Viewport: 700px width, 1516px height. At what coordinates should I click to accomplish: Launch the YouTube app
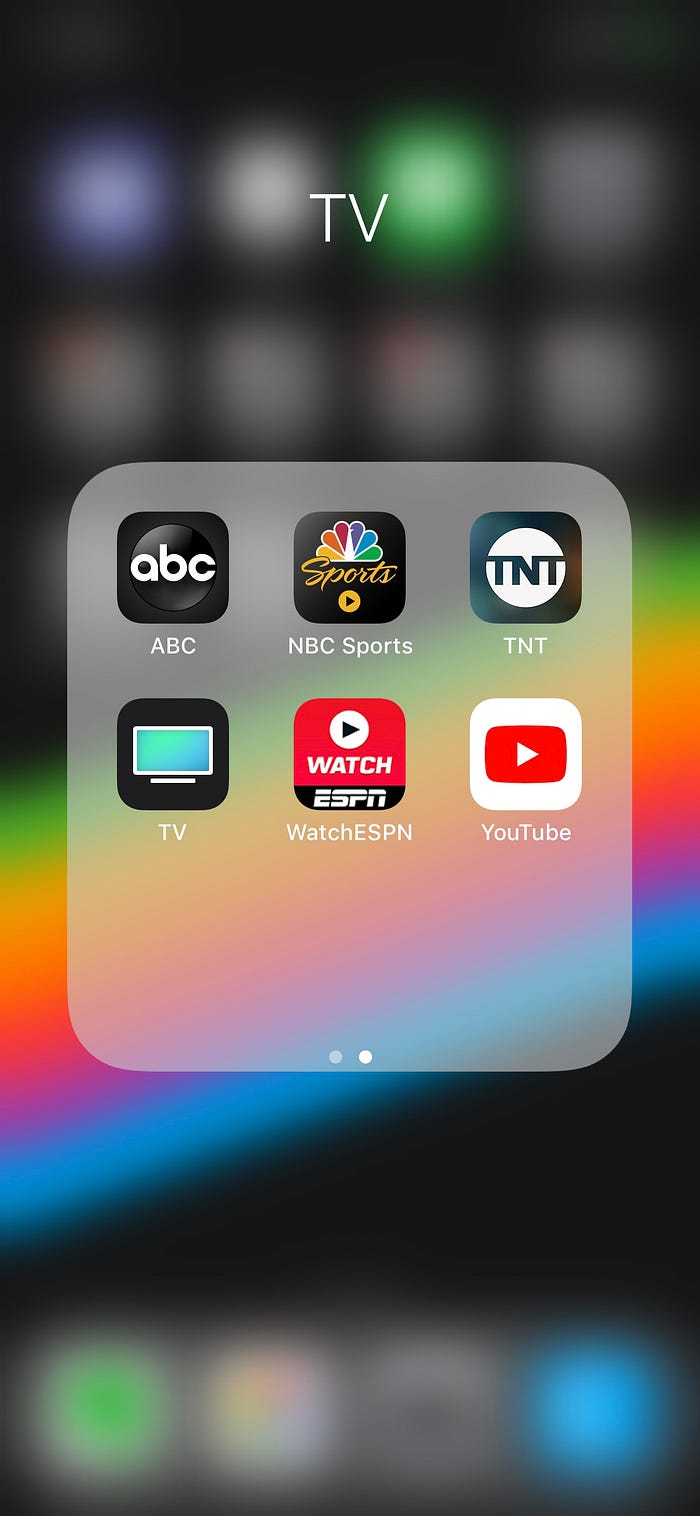point(525,753)
